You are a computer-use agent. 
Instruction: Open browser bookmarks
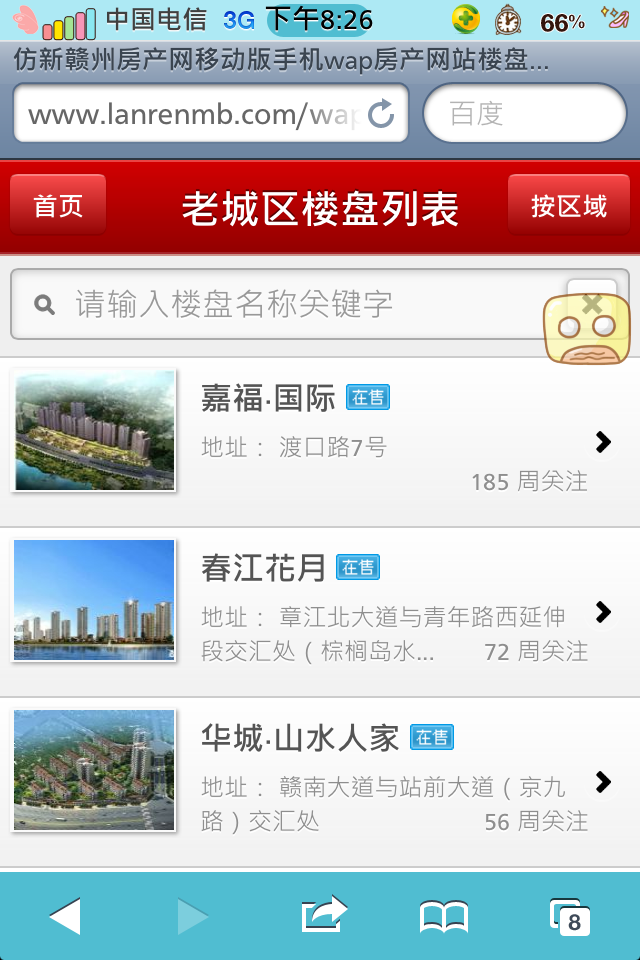coord(444,915)
